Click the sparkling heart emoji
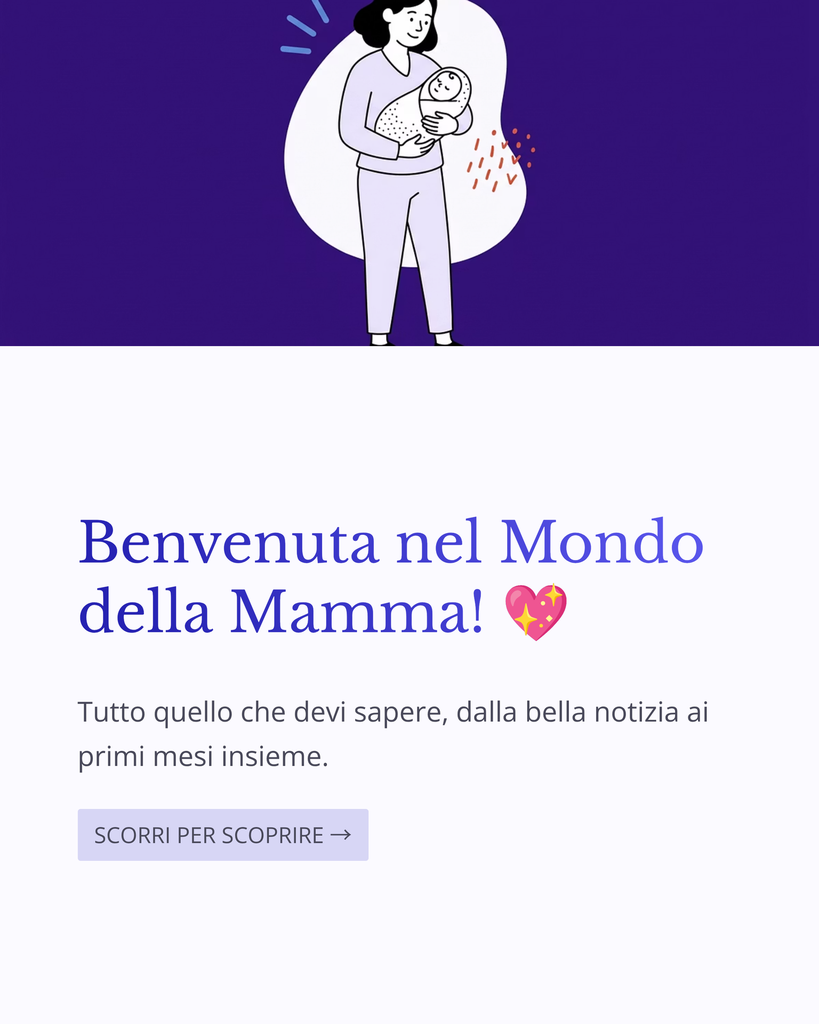This screenshot has height=1024, width=819. (x=537, y=611)
